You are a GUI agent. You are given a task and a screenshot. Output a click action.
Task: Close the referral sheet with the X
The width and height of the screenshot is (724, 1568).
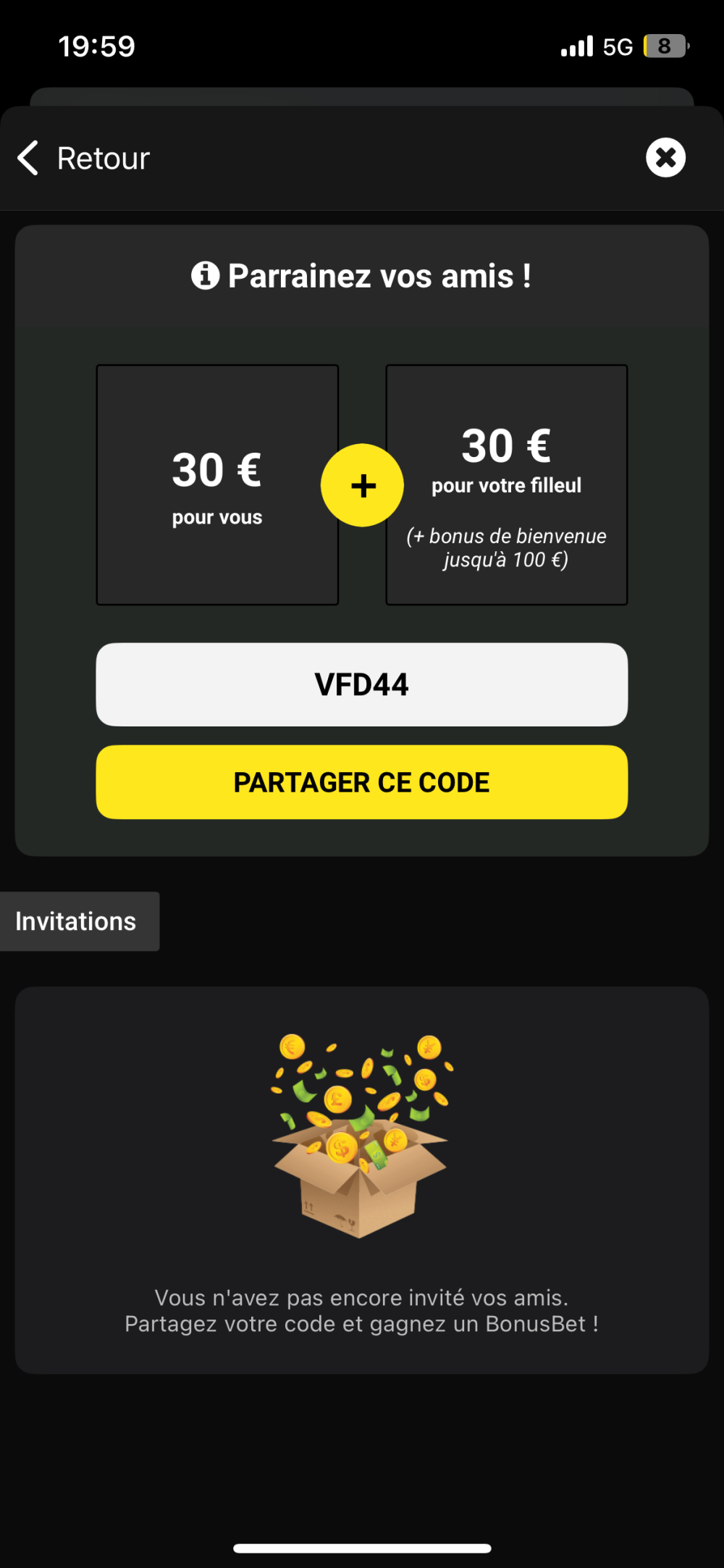pos(665,158)
